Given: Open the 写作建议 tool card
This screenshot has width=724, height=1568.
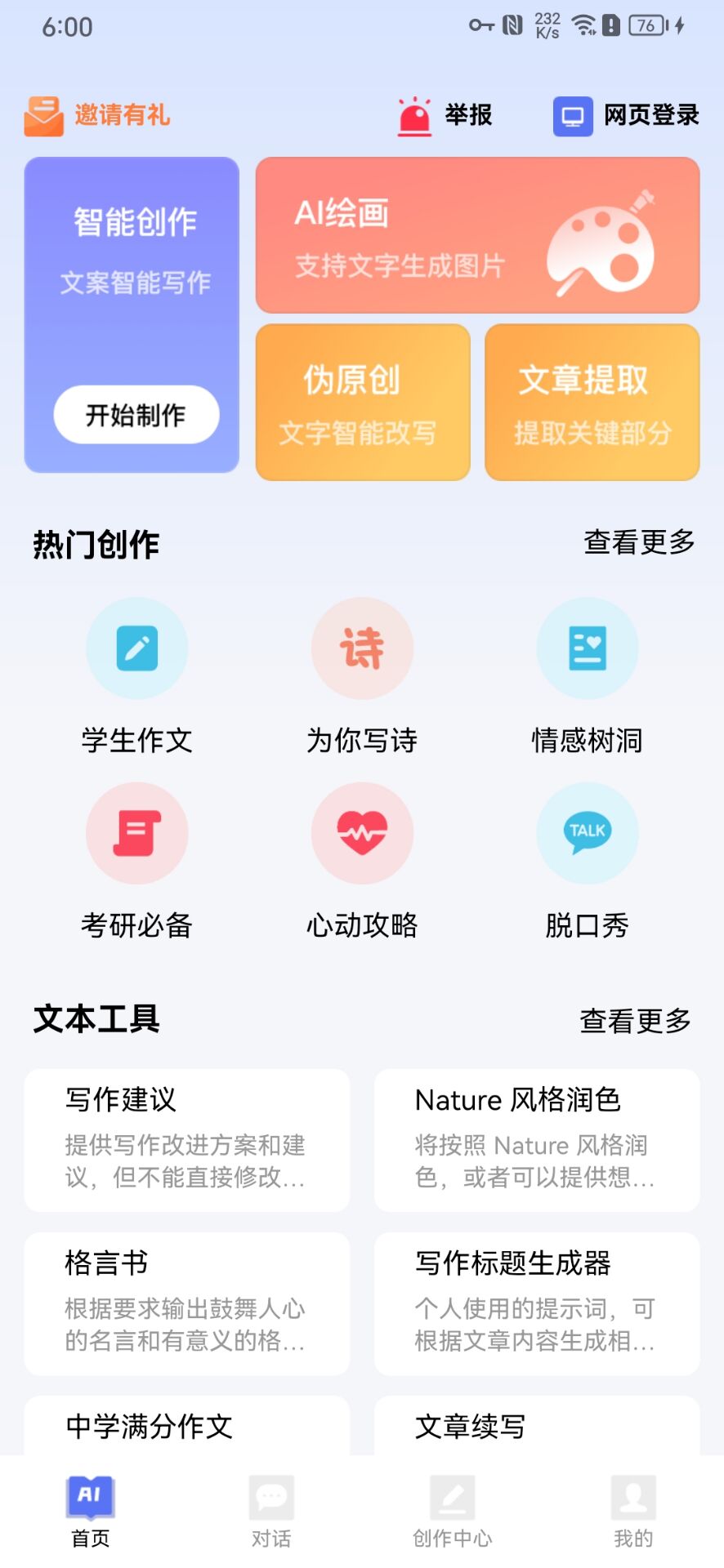Looking at the screenshot, I should pyautogui.click(x=187, y=1140).
